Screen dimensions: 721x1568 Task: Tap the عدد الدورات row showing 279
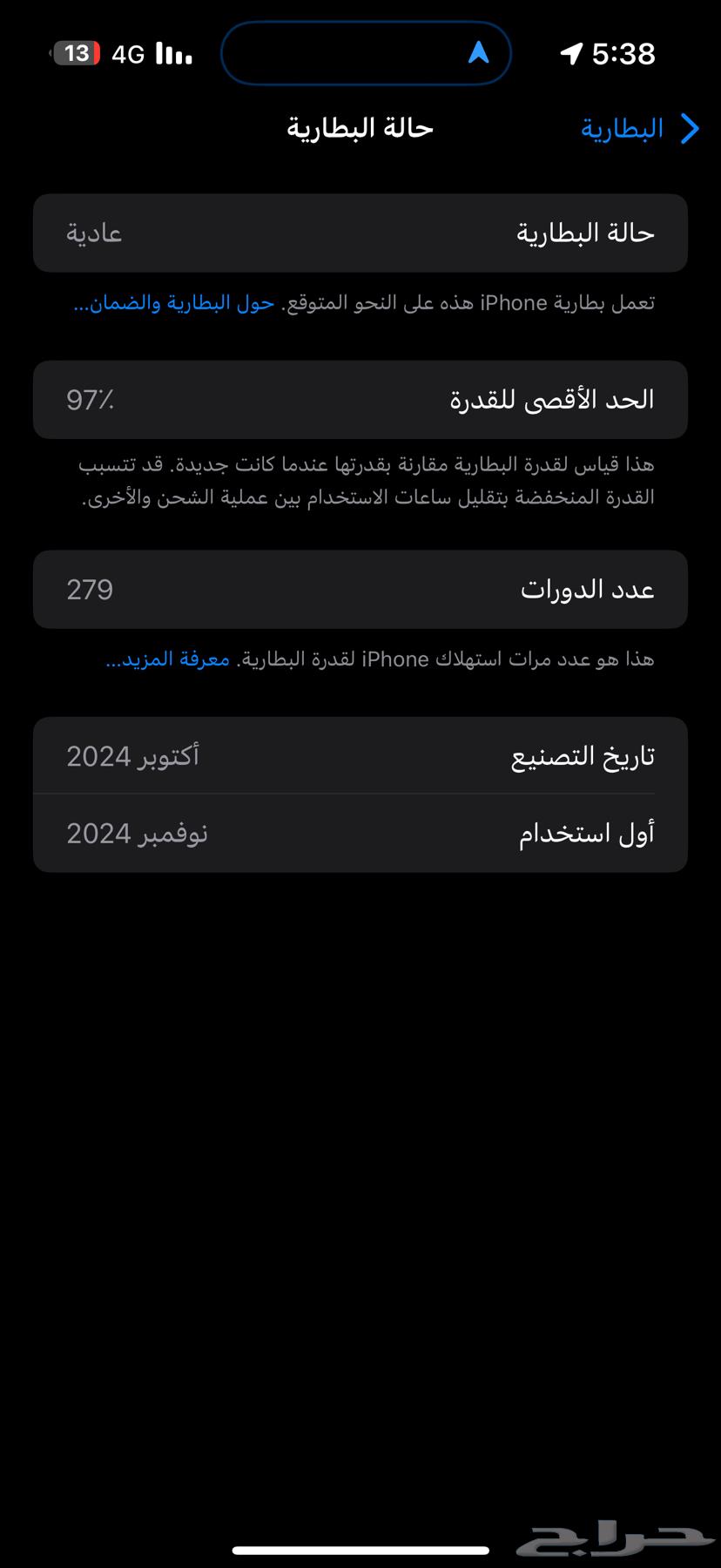pos(360,590)
